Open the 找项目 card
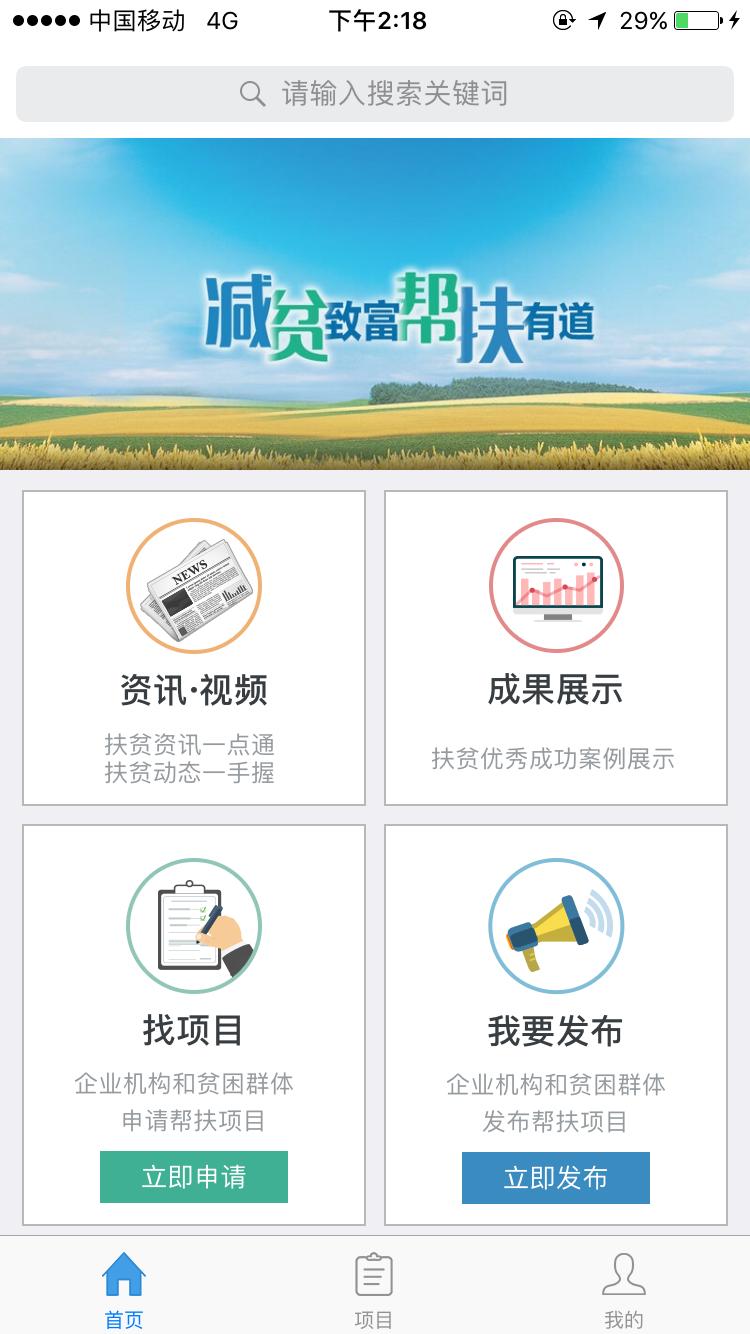The image size is (750, 1334). click(x=194, y=1025)
